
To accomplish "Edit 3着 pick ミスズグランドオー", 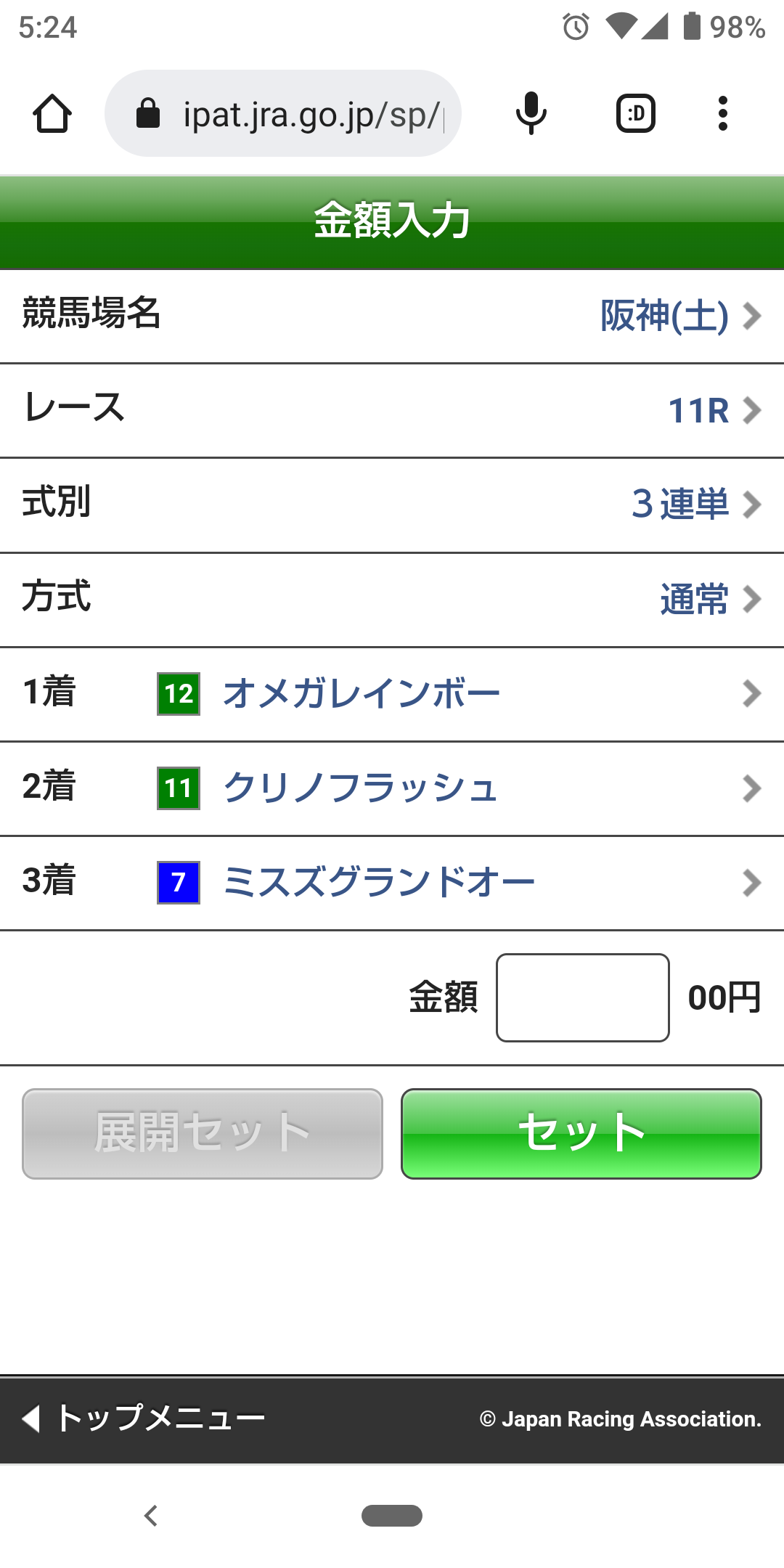I will pos(392,883).
